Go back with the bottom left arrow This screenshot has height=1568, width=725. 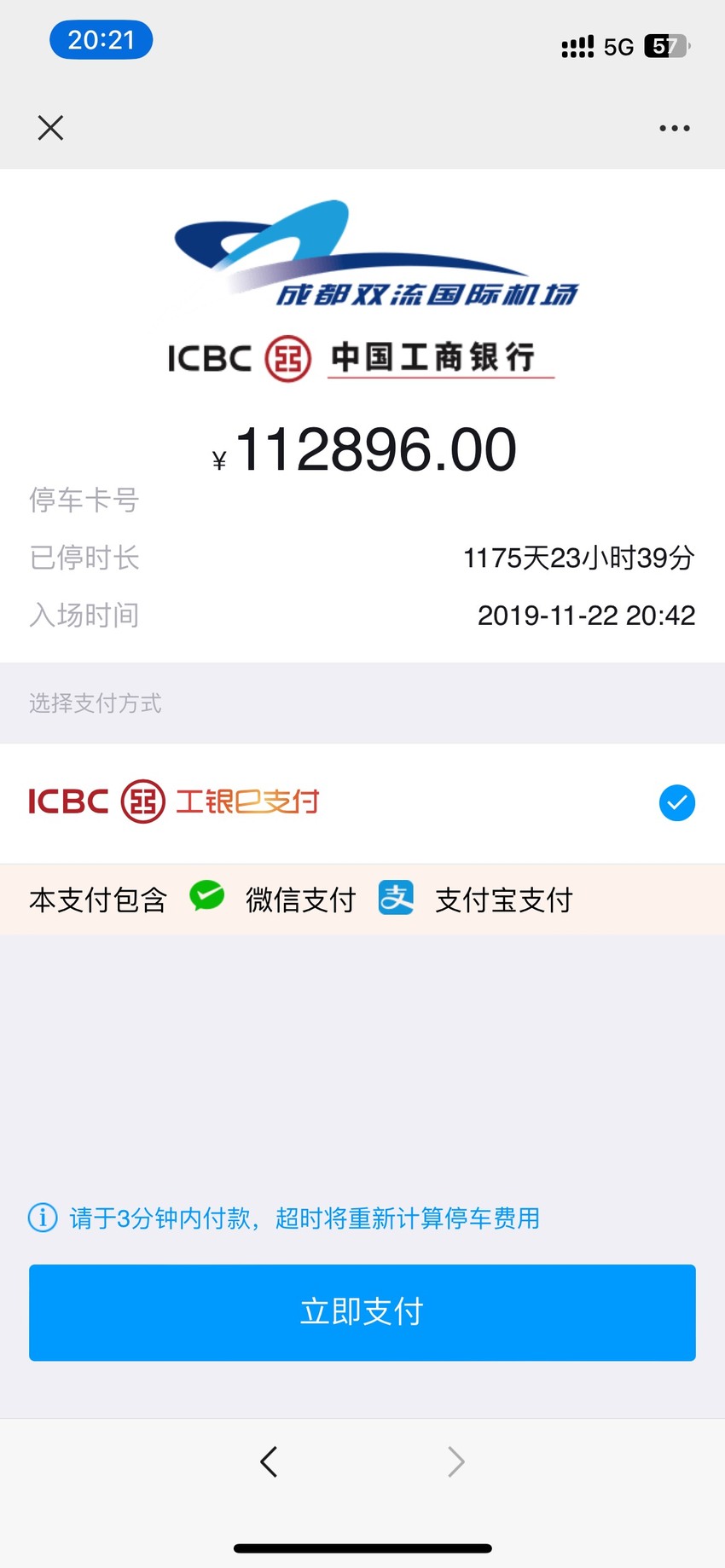coord(269,1461)
